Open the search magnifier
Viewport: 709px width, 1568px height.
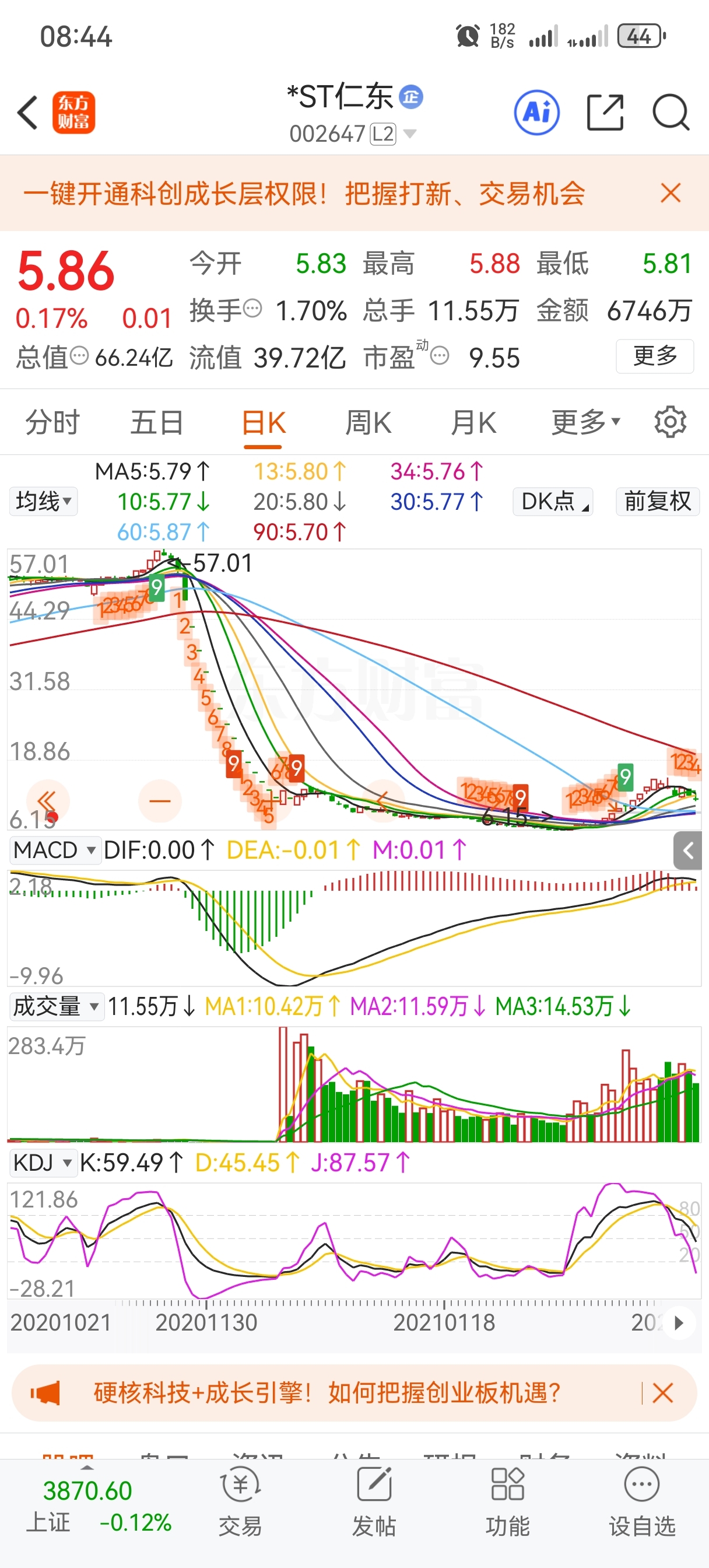click(x=671, y=113)
